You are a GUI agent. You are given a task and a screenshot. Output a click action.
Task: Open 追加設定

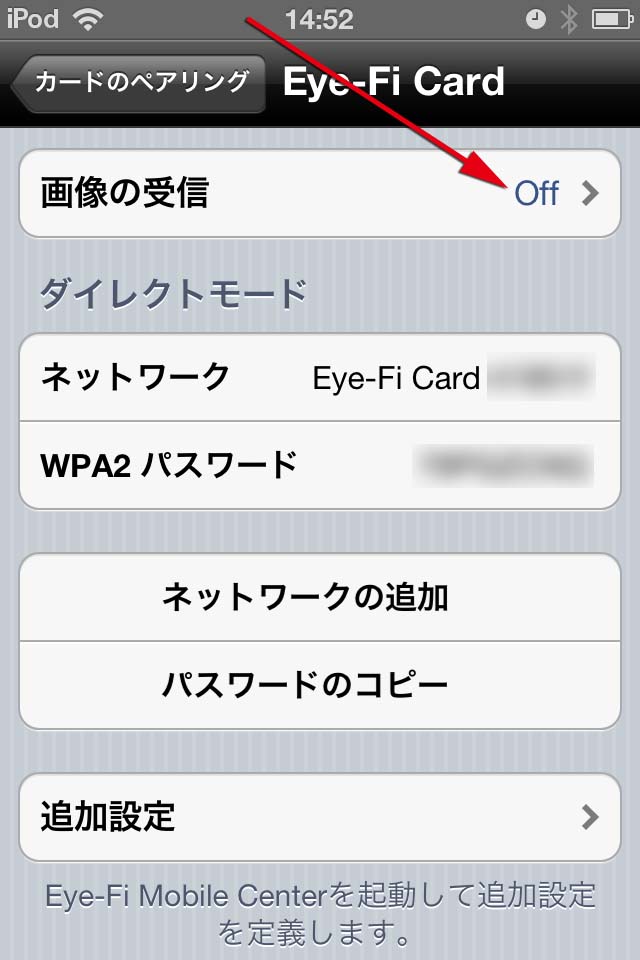coord(320,817)
